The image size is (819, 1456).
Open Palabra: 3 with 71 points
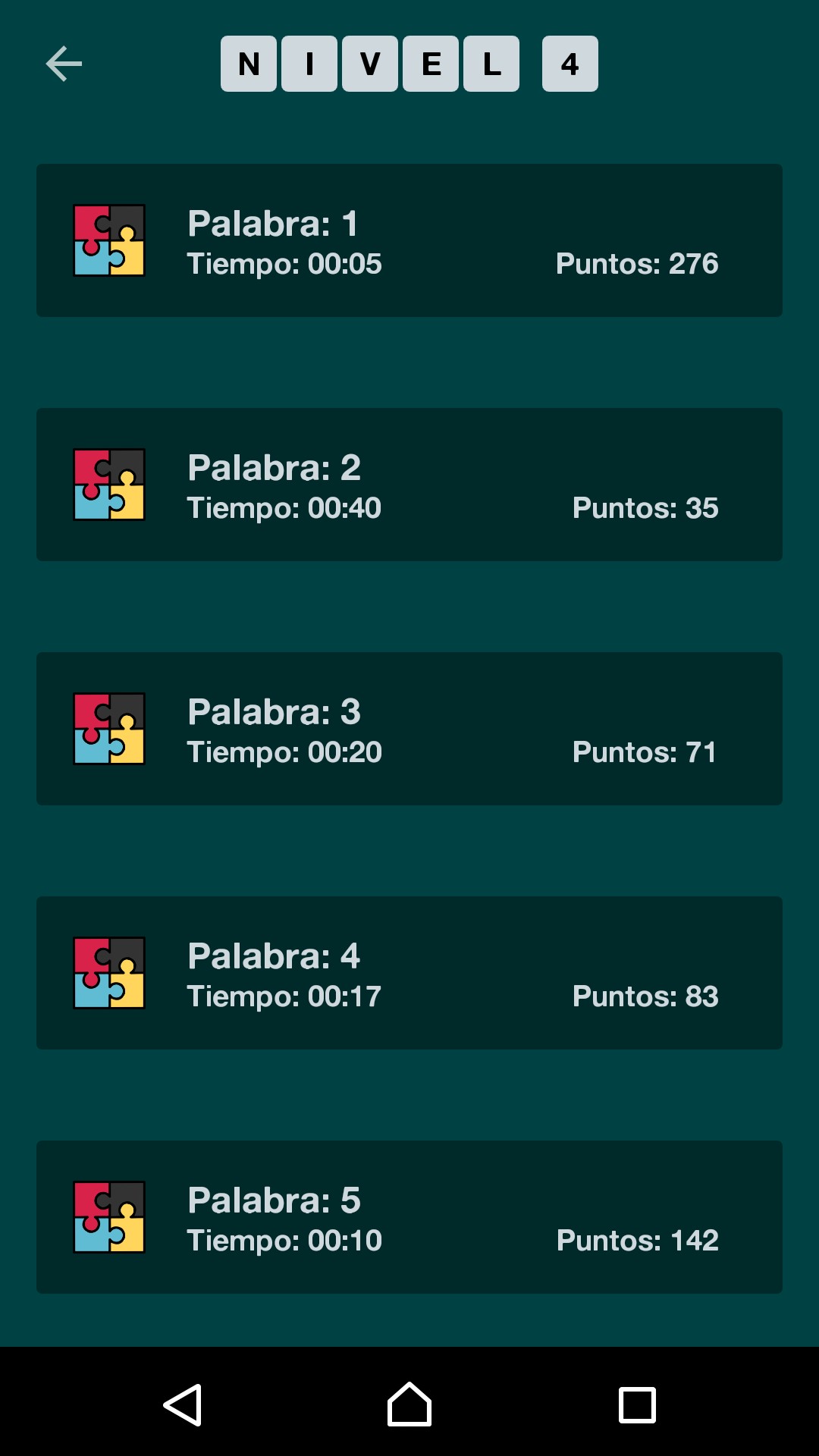[x=409, y=729]
